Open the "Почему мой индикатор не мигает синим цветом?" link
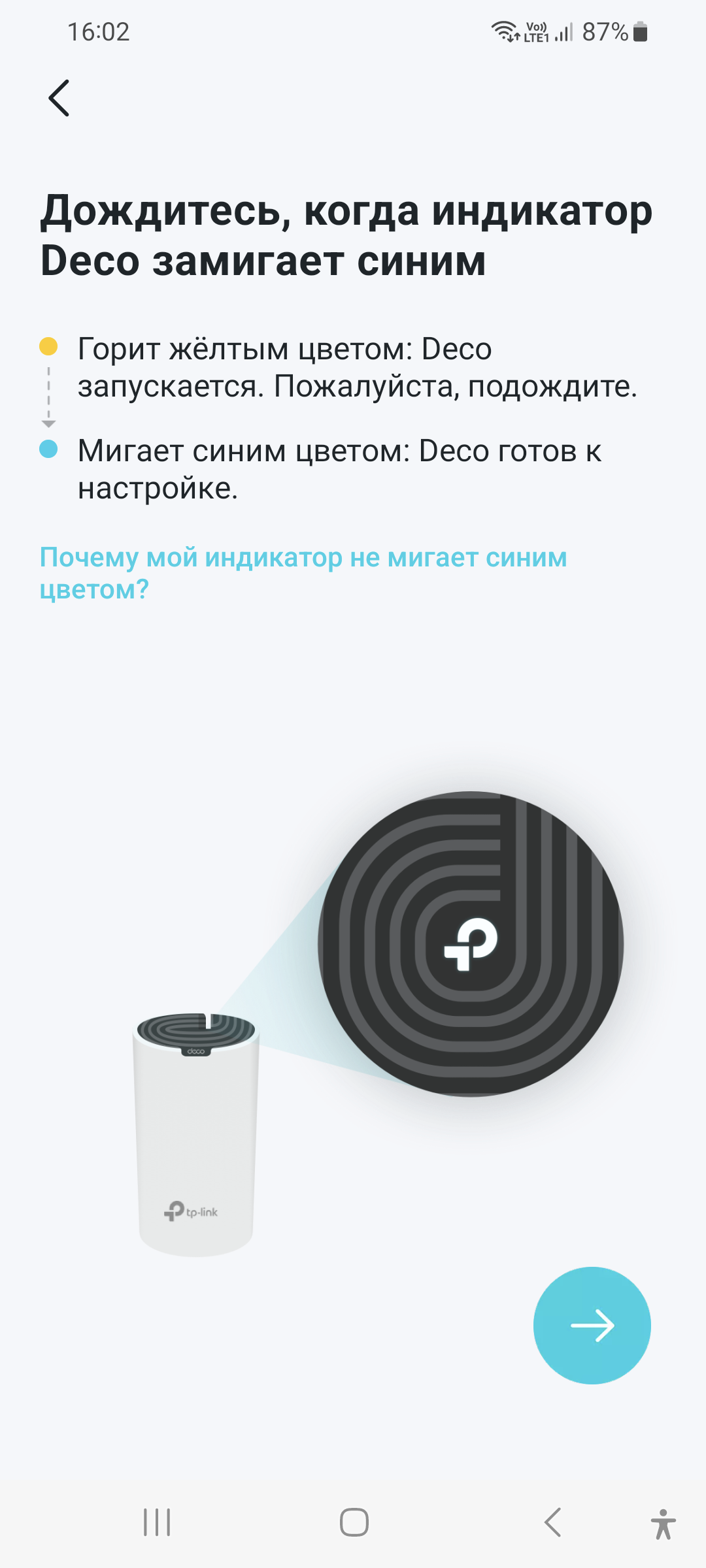Image resolution: width=706 pixels, height=1568 pixels. [303, 573]
